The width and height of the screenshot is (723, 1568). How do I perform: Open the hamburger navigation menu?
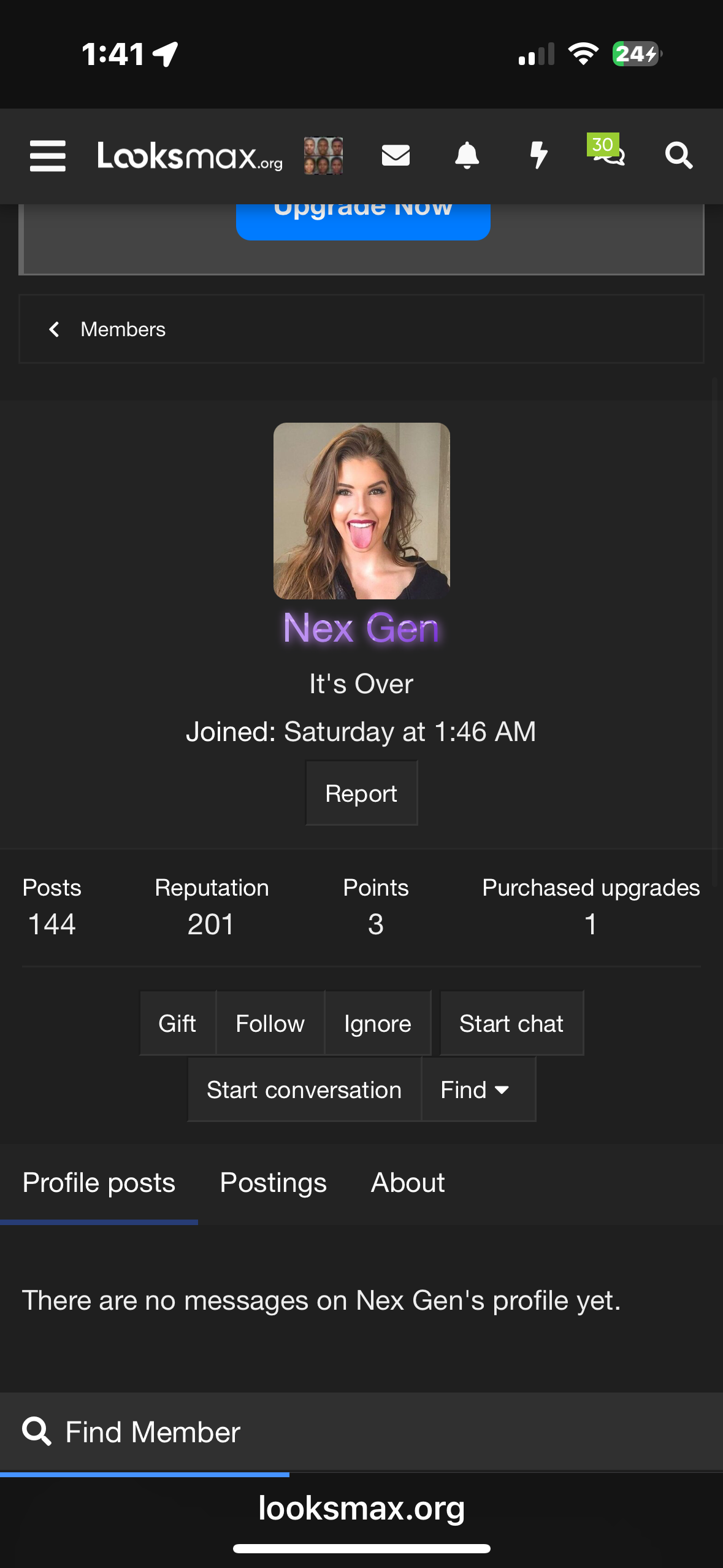(48, 156)
